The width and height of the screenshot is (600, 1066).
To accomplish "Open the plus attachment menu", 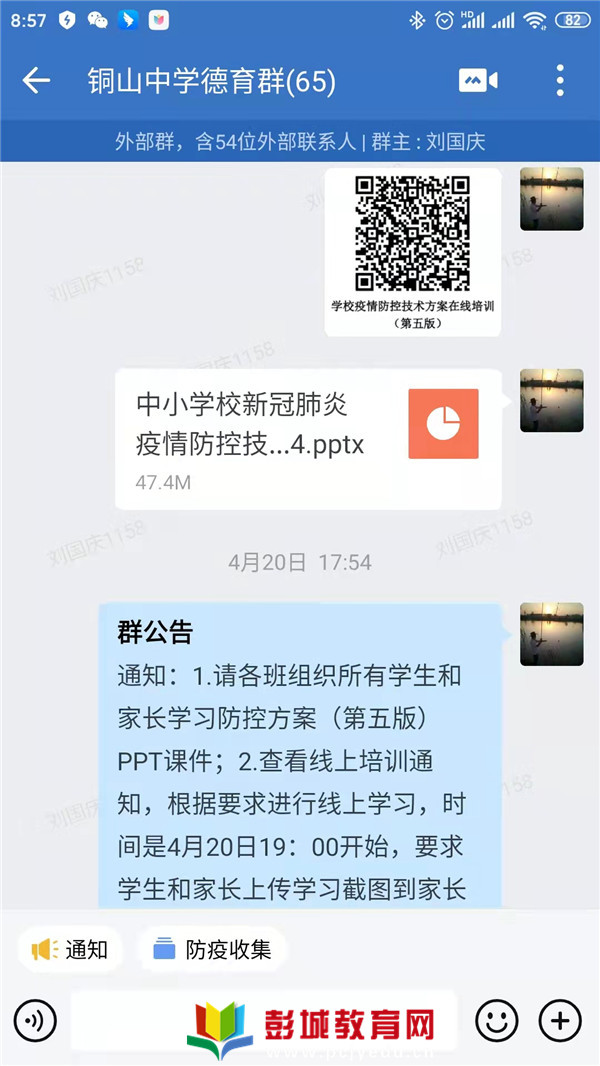I will (560, 1021).
